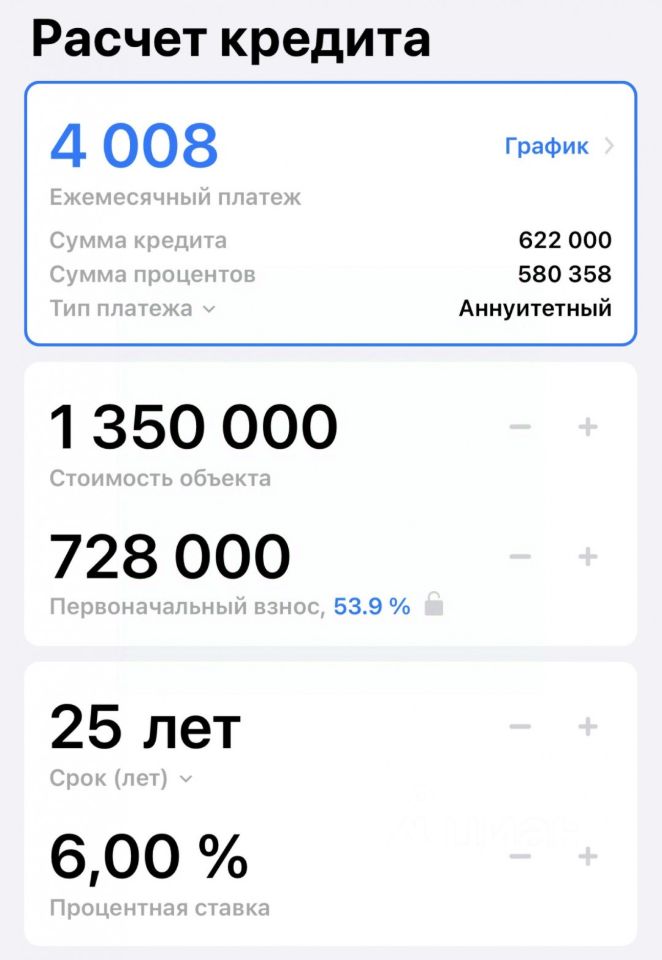
Task: Reduce the loan term with minus
Action: point(520,727)
